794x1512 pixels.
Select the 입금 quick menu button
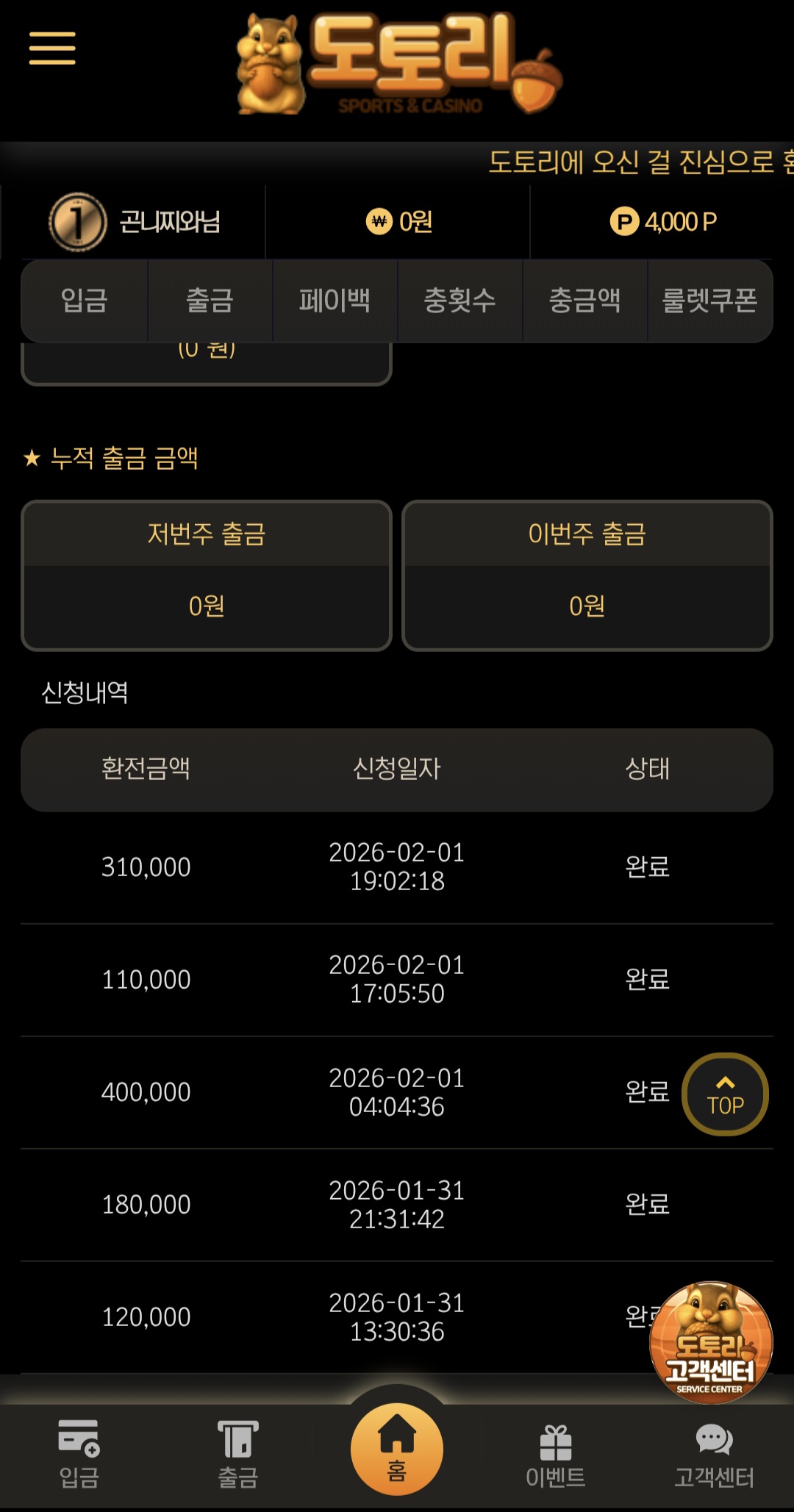[85, 301]
